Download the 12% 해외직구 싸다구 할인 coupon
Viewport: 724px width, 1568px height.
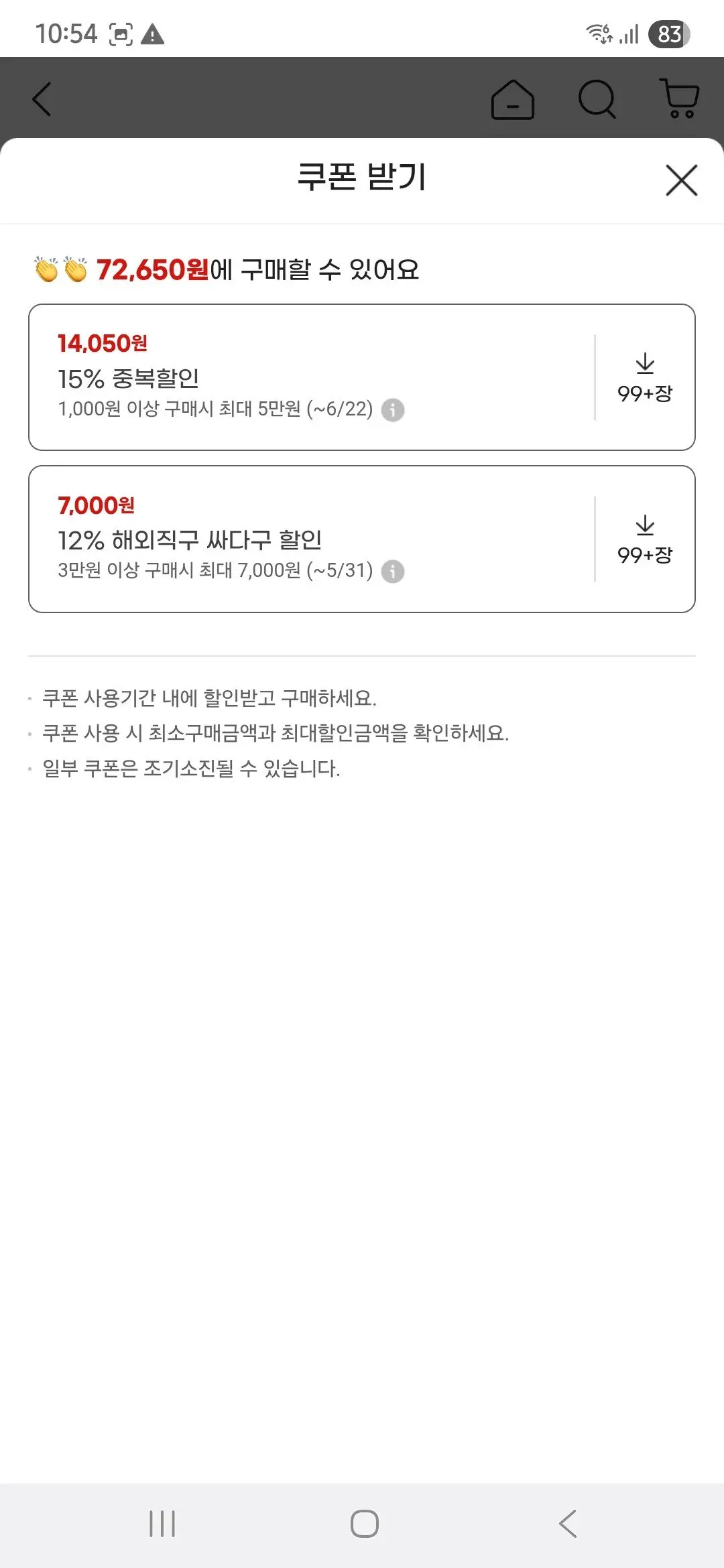tap(645, 539)
